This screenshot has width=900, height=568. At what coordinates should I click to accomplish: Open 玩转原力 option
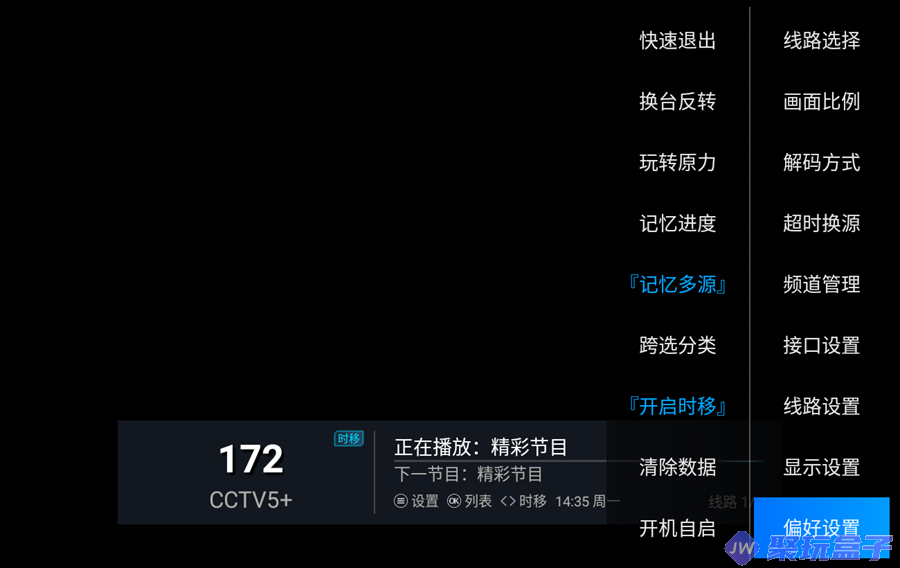(x=678, y=163)
